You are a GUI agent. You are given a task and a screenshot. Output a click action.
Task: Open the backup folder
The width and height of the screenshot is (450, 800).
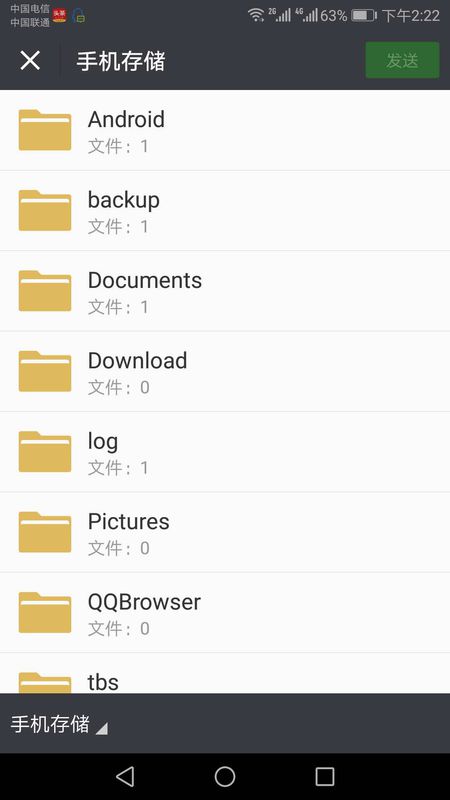click(x=225, y=211)
